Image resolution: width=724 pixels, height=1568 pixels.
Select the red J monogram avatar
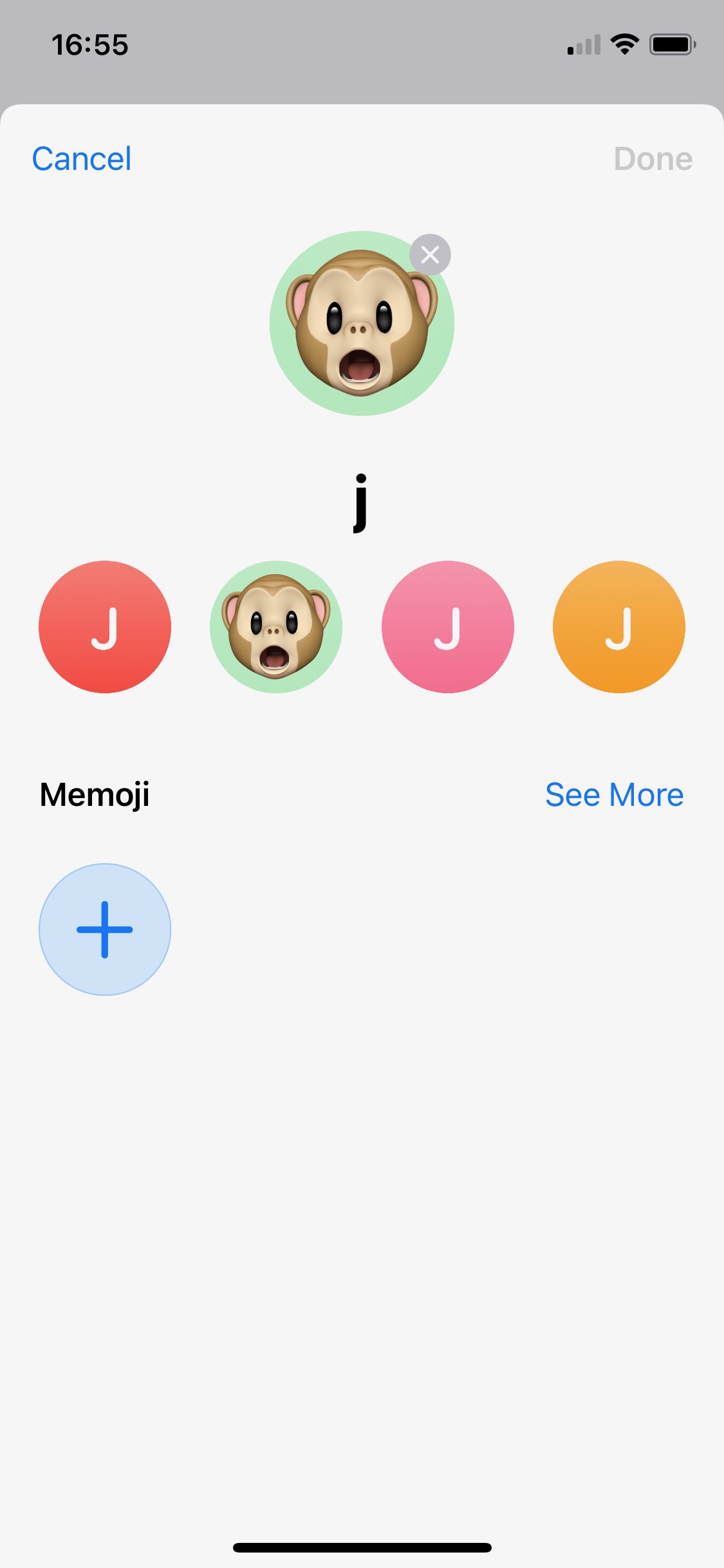click(x=105, y=627)
